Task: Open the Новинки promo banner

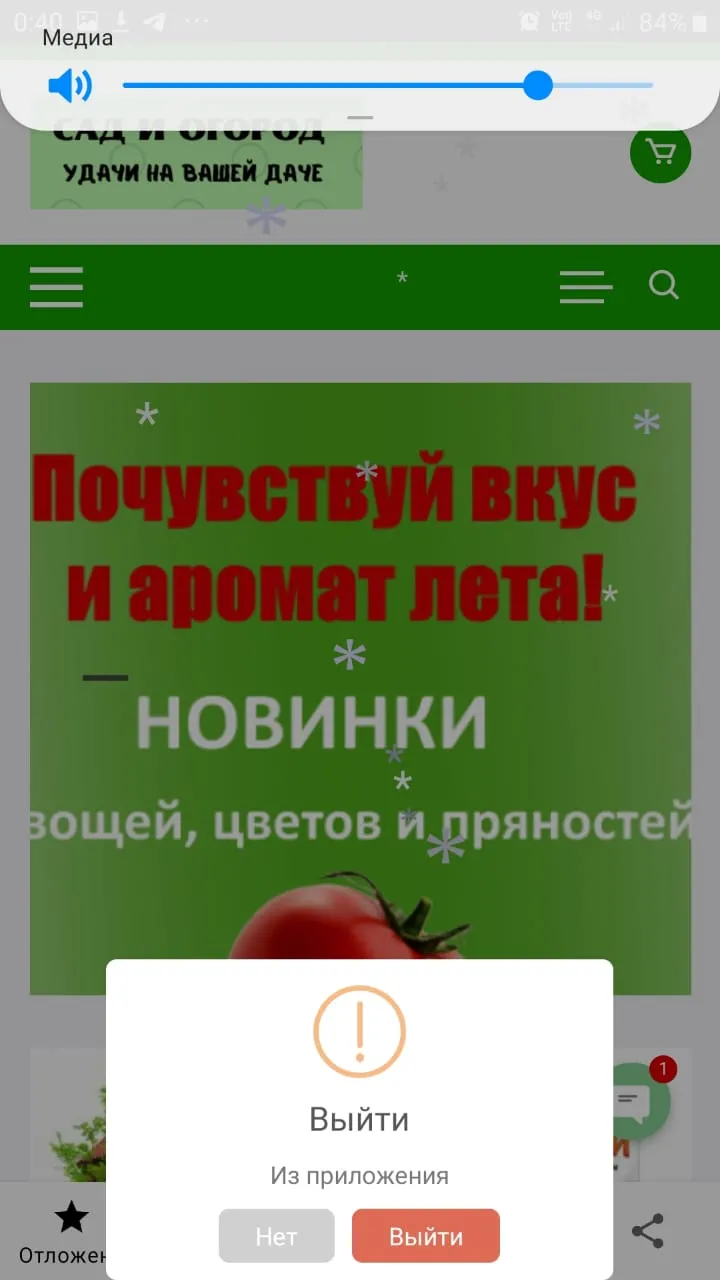Action: click(x=360, y=689)
